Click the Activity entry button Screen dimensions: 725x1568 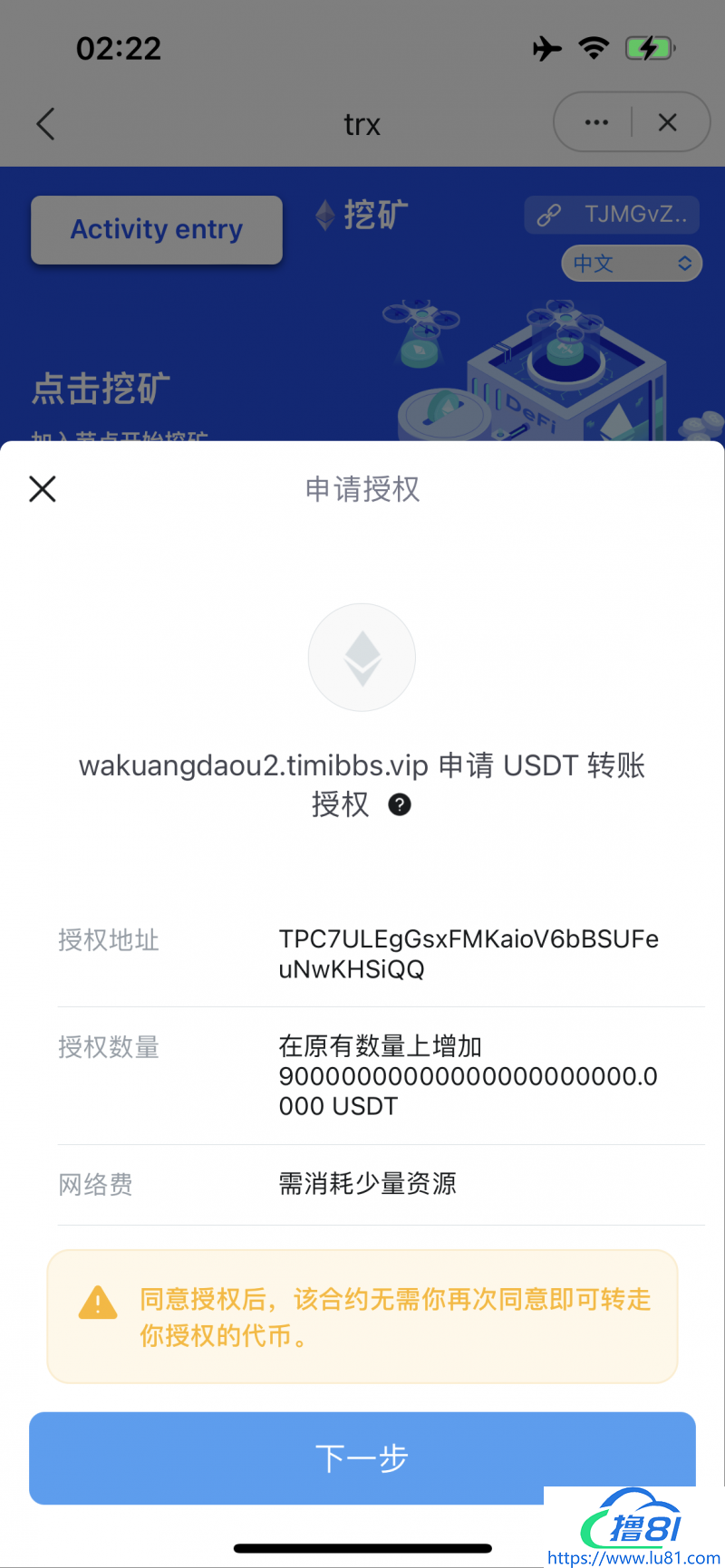tap(156, 229)
